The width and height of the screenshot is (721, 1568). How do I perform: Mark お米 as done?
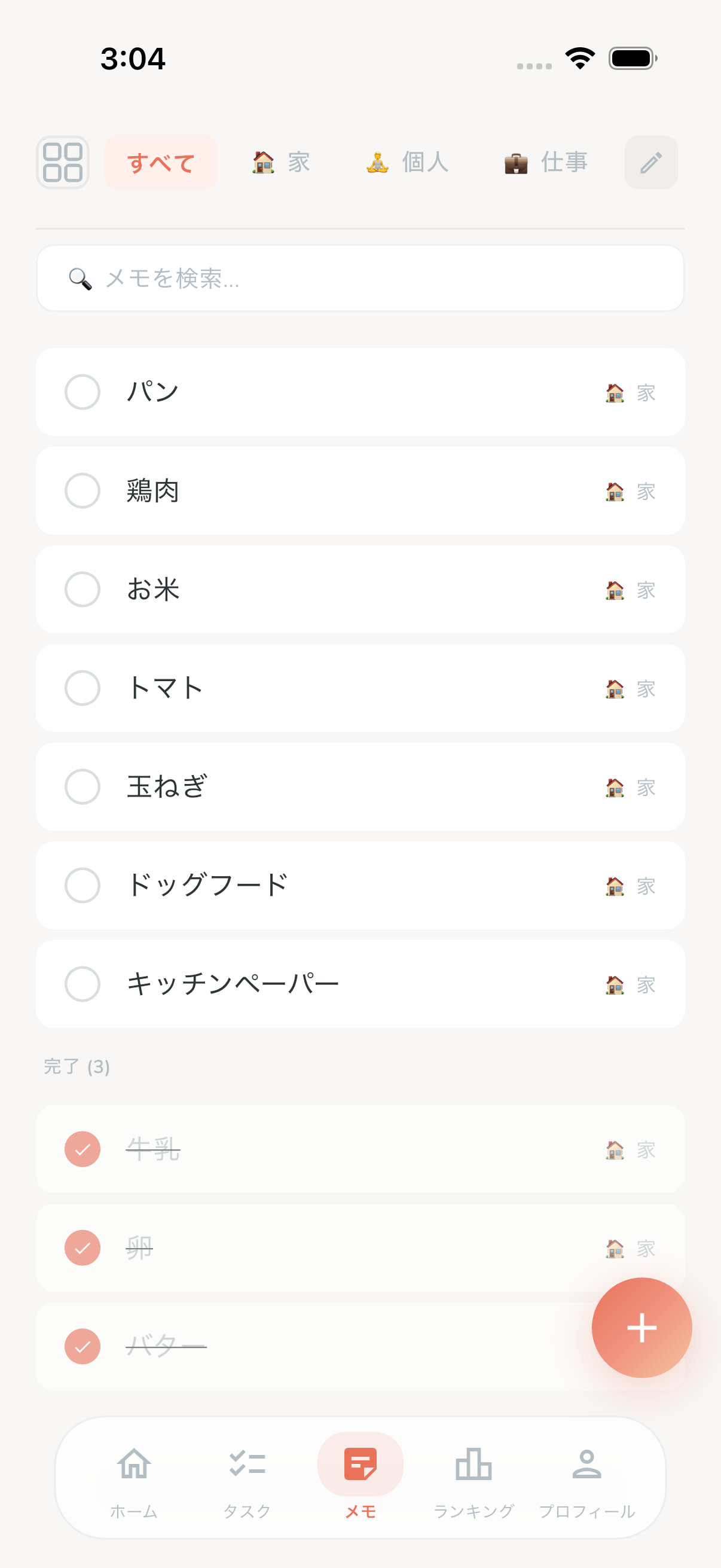[x=83, y=588]
